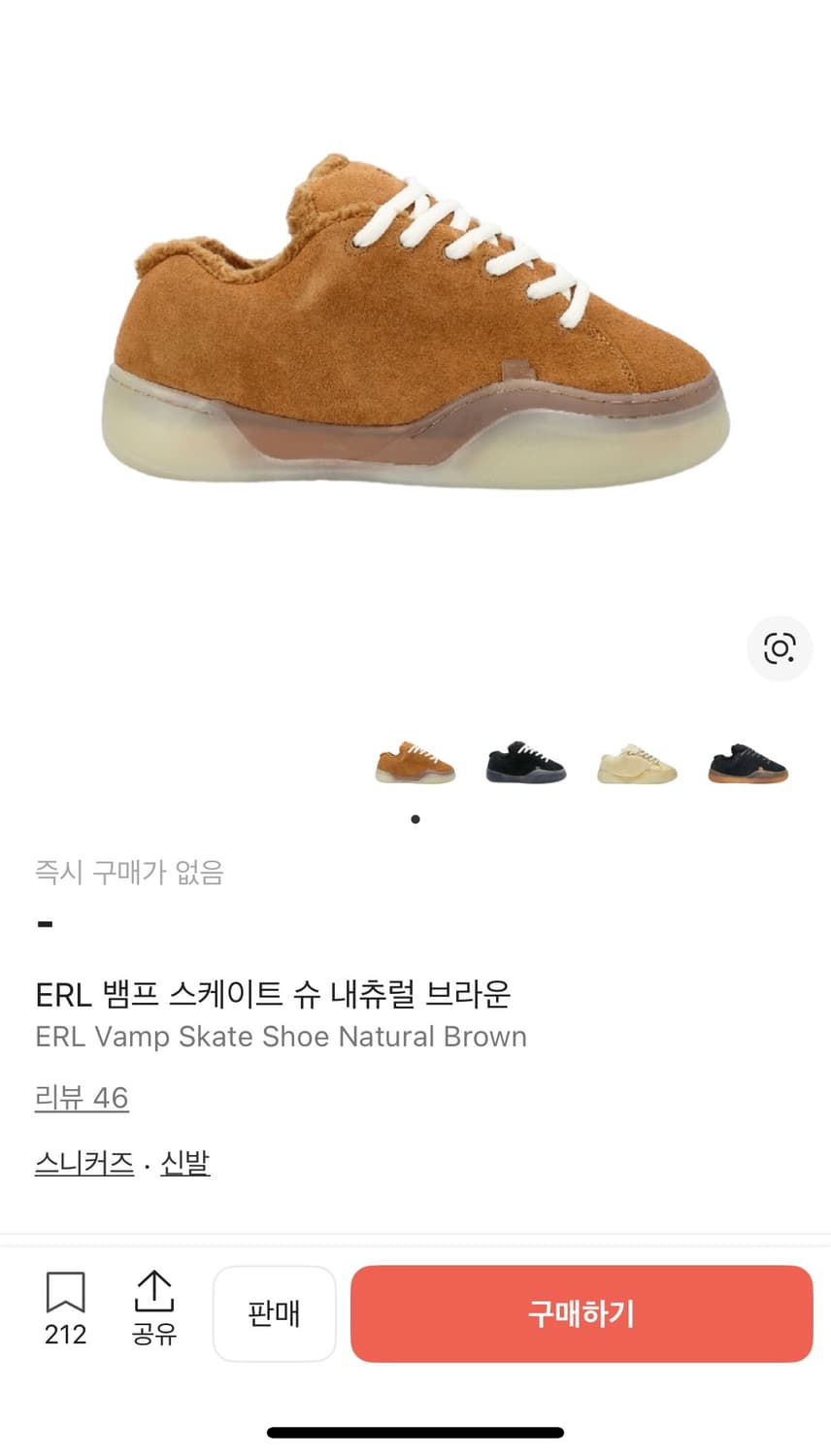Tap the current page indicator dot
The image size is (831, 1456).
point(415,818)
